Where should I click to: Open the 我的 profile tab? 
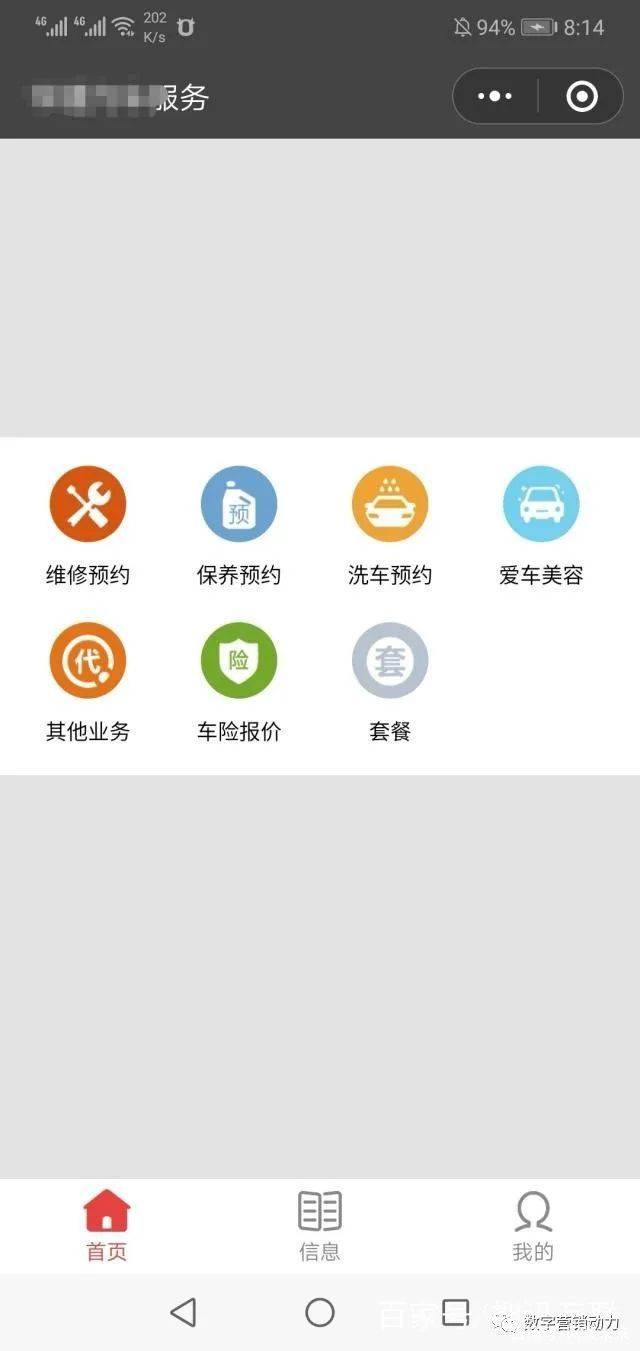(x=533, y=1225)
